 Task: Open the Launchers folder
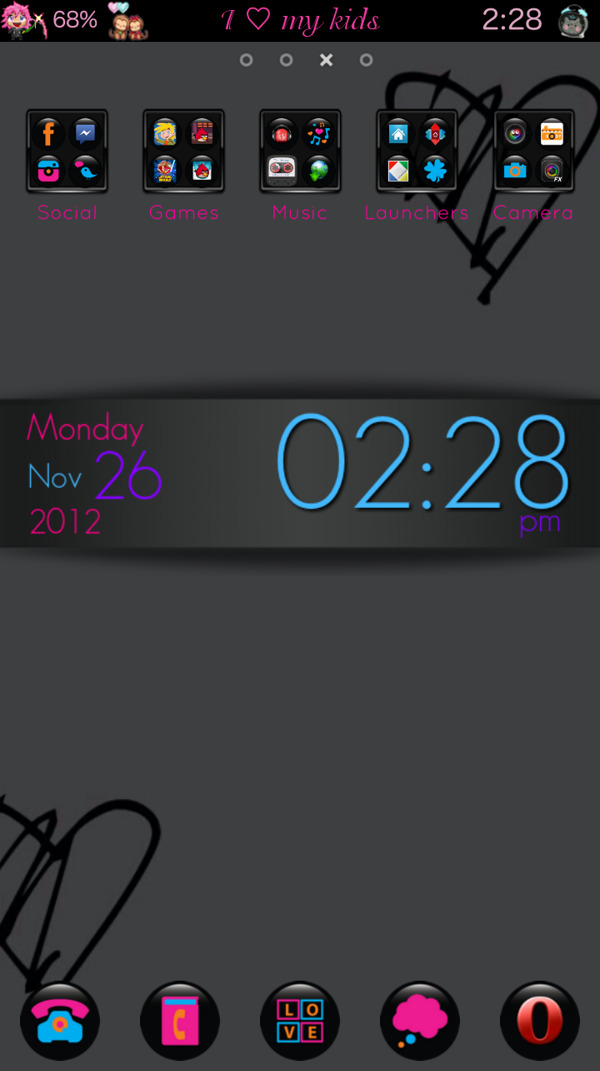click(x=417, y=152)
